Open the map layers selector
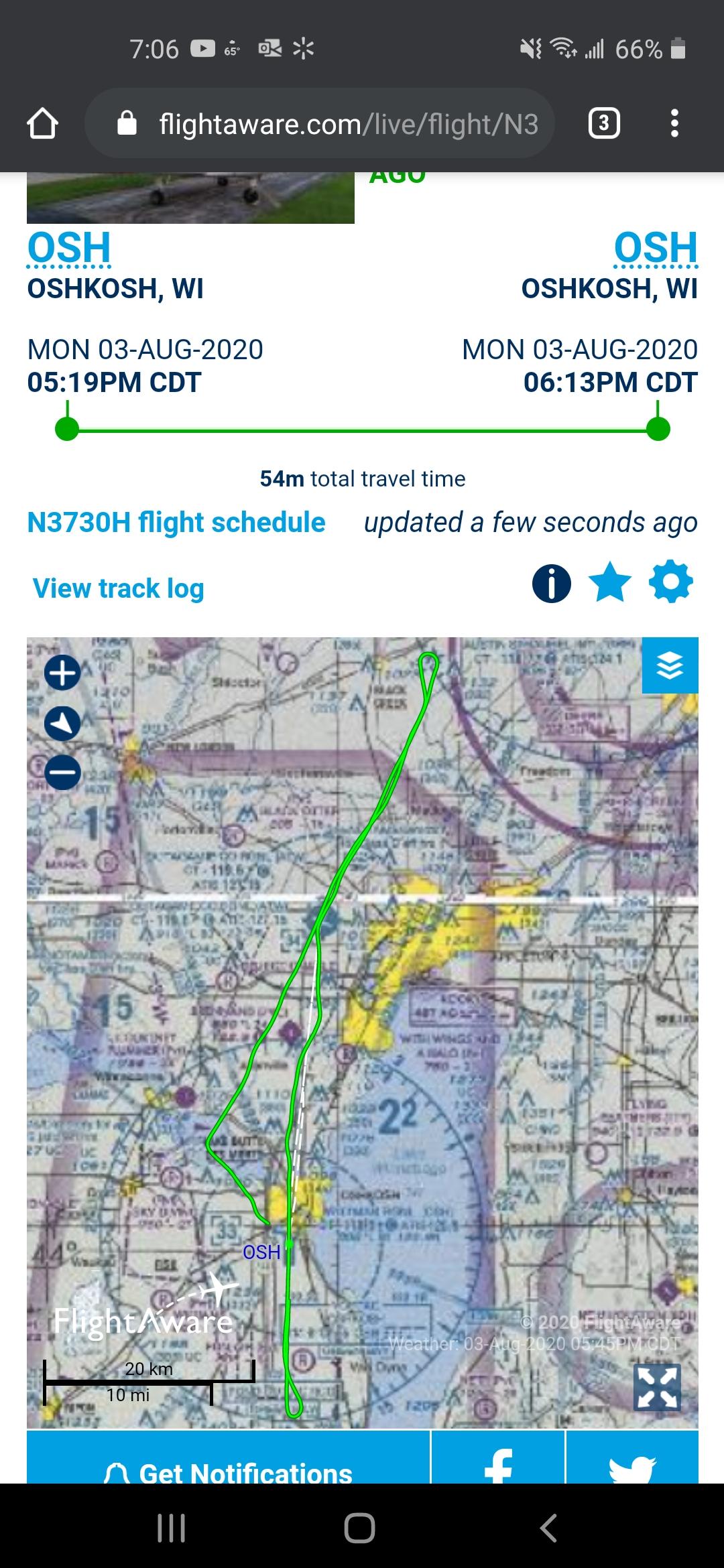 coord(670,665)
